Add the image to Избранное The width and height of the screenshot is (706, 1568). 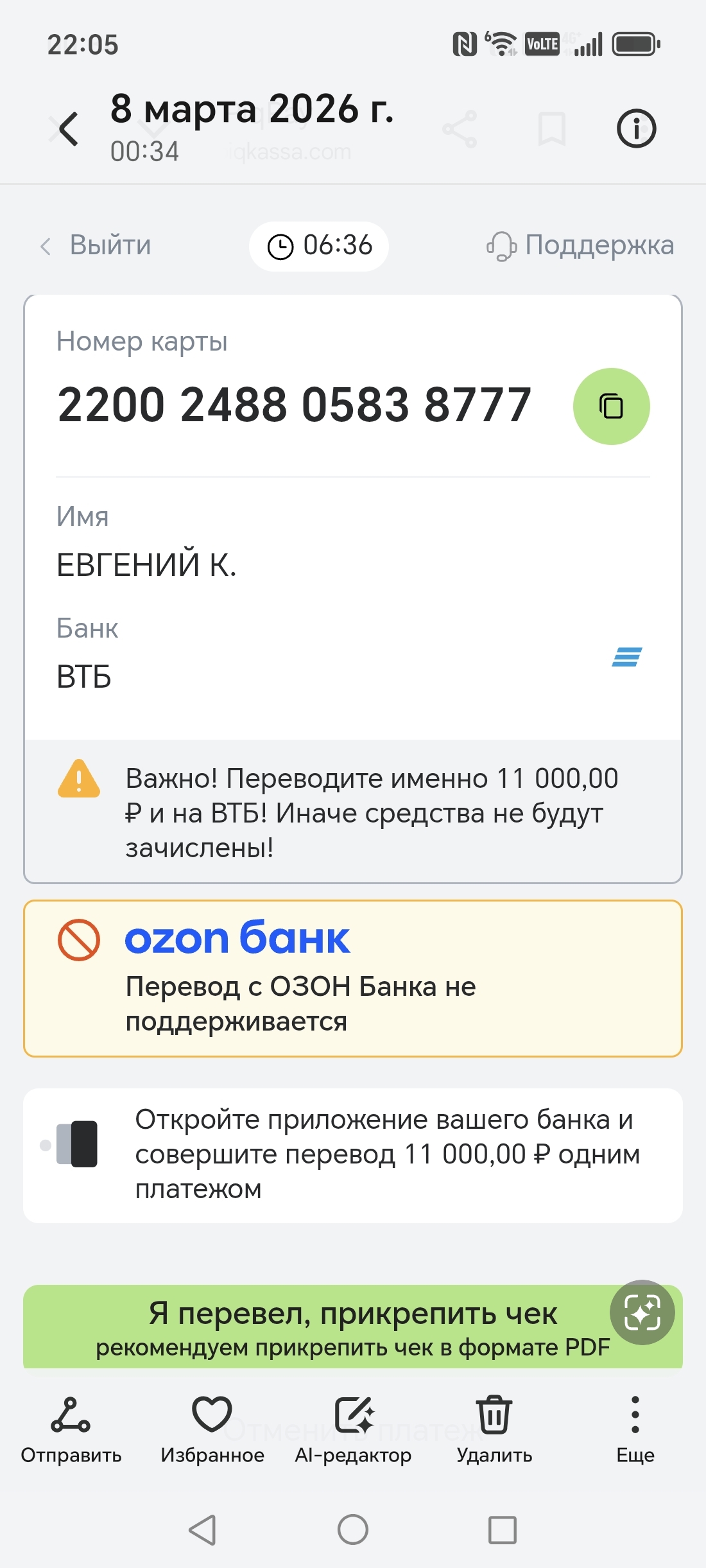point(212,1428)
